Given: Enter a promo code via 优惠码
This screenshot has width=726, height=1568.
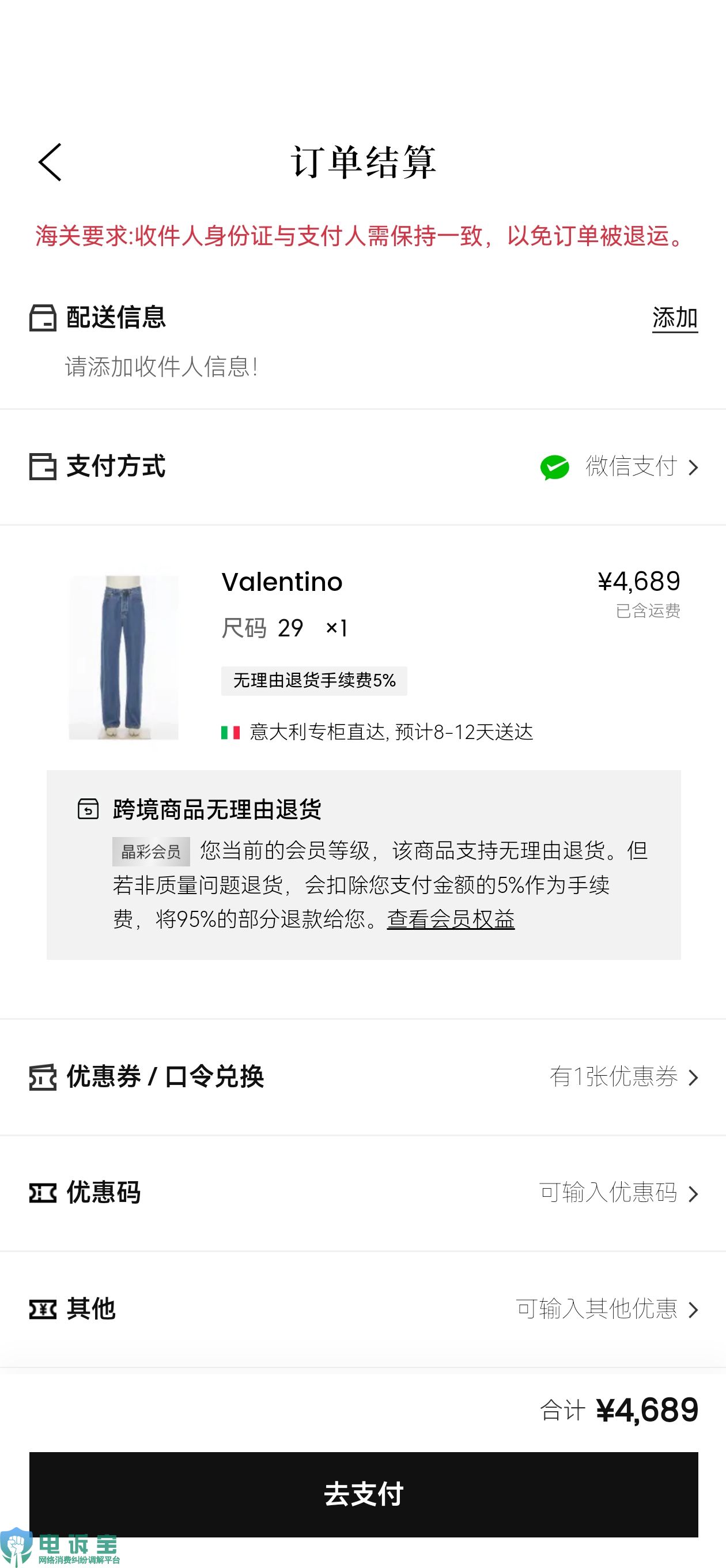Looking at the screenshot, I should point(362,1193).
